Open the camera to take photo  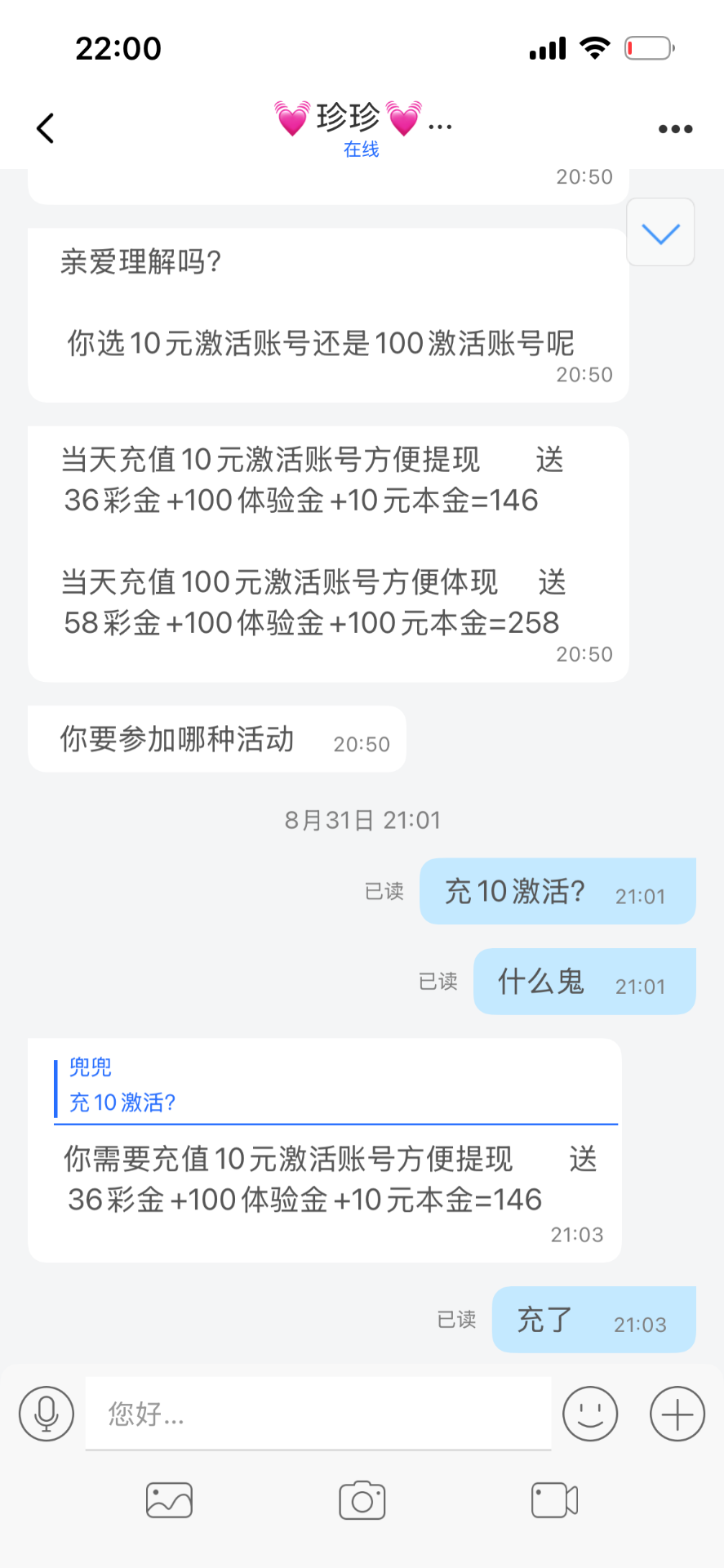click(x=362, y=1500)
